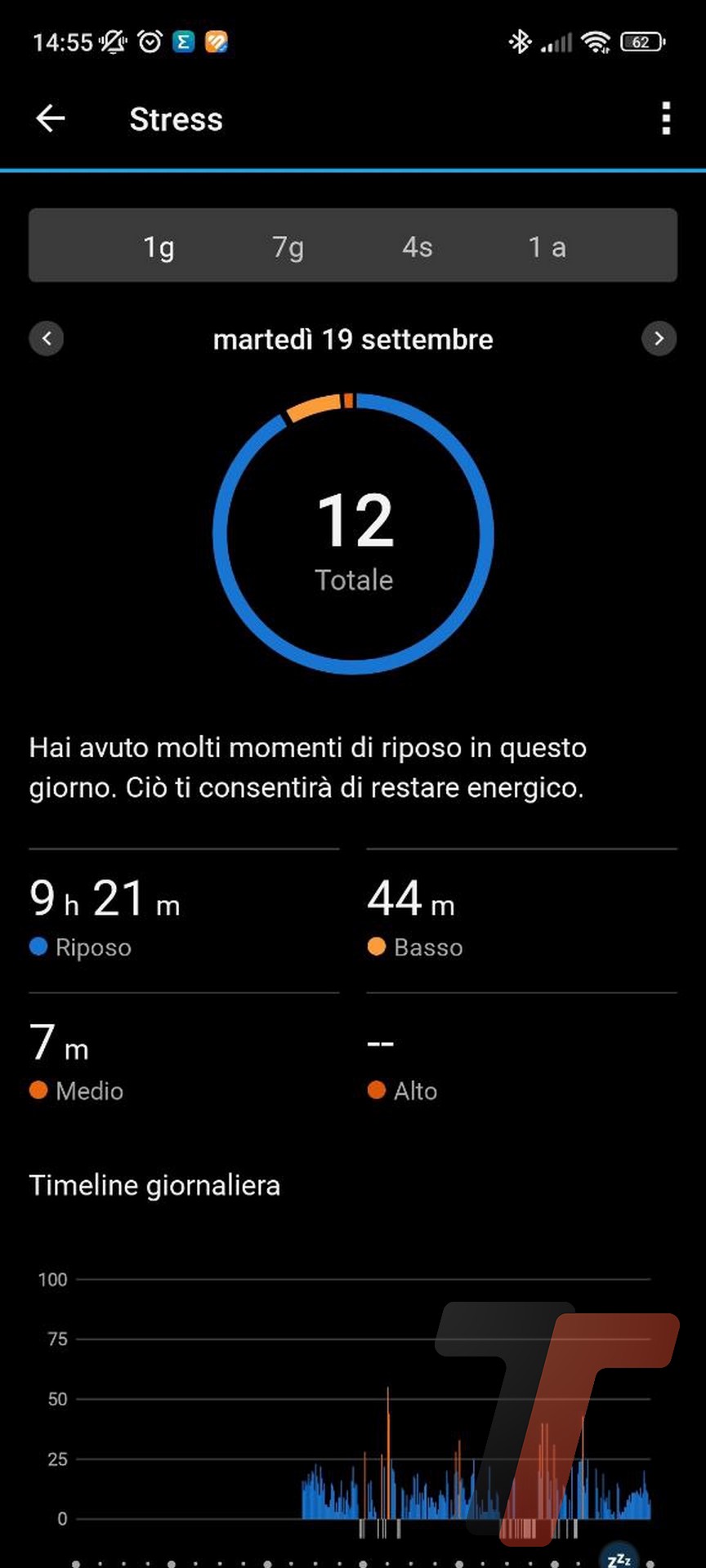Screen dimensions: 706x1568
Task: Show the 1 a yearly view
Action: point(547,246)
